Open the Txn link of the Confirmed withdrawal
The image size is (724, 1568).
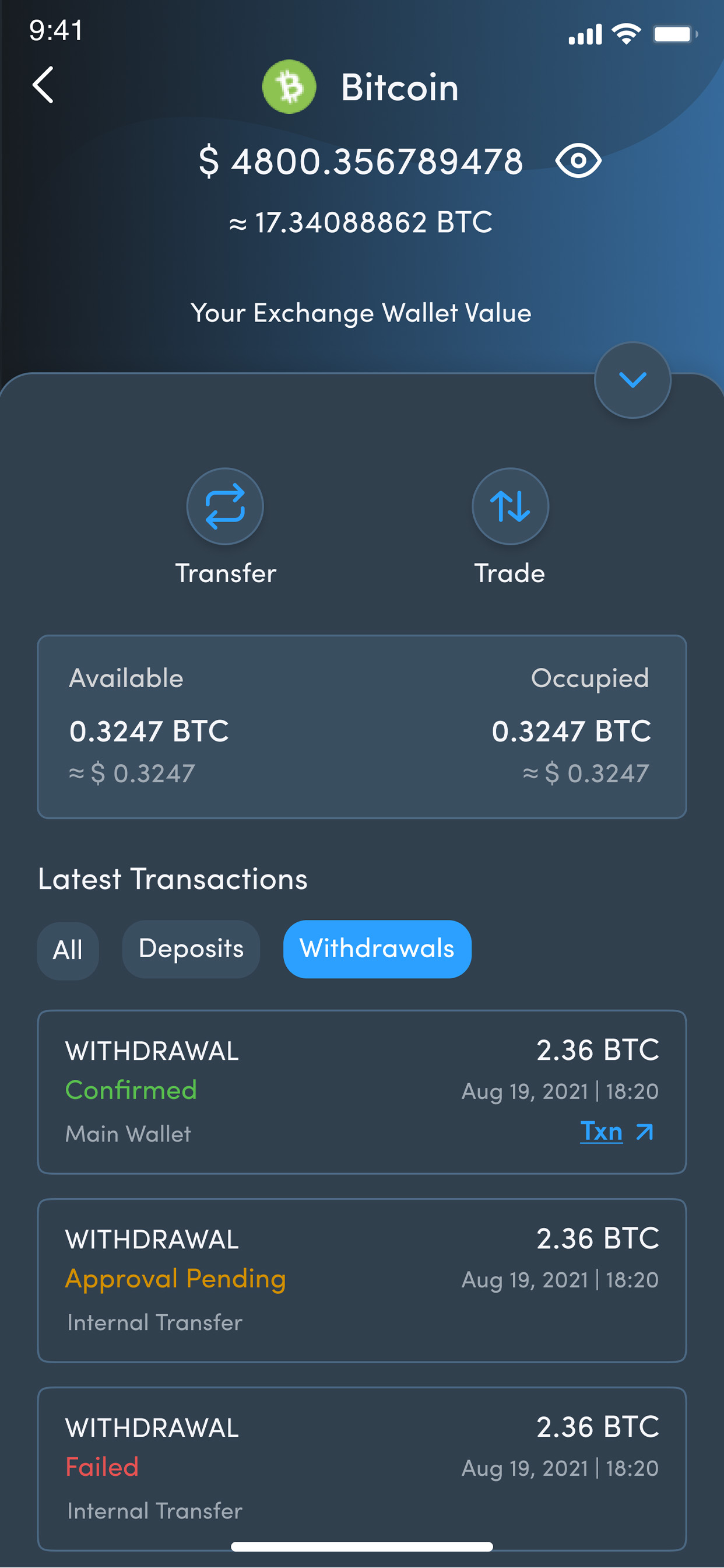(617, 1132)
